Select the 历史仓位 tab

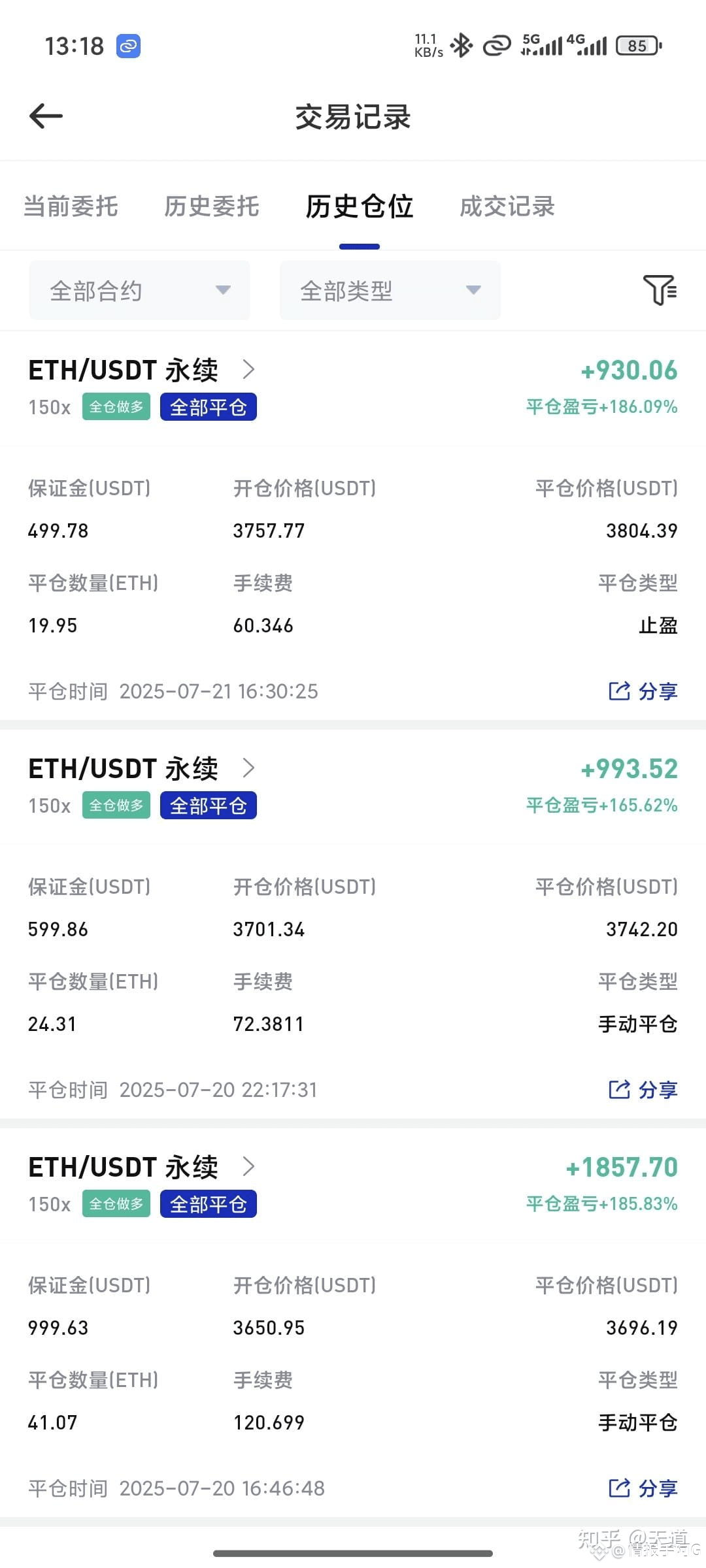tap(359, 206)
